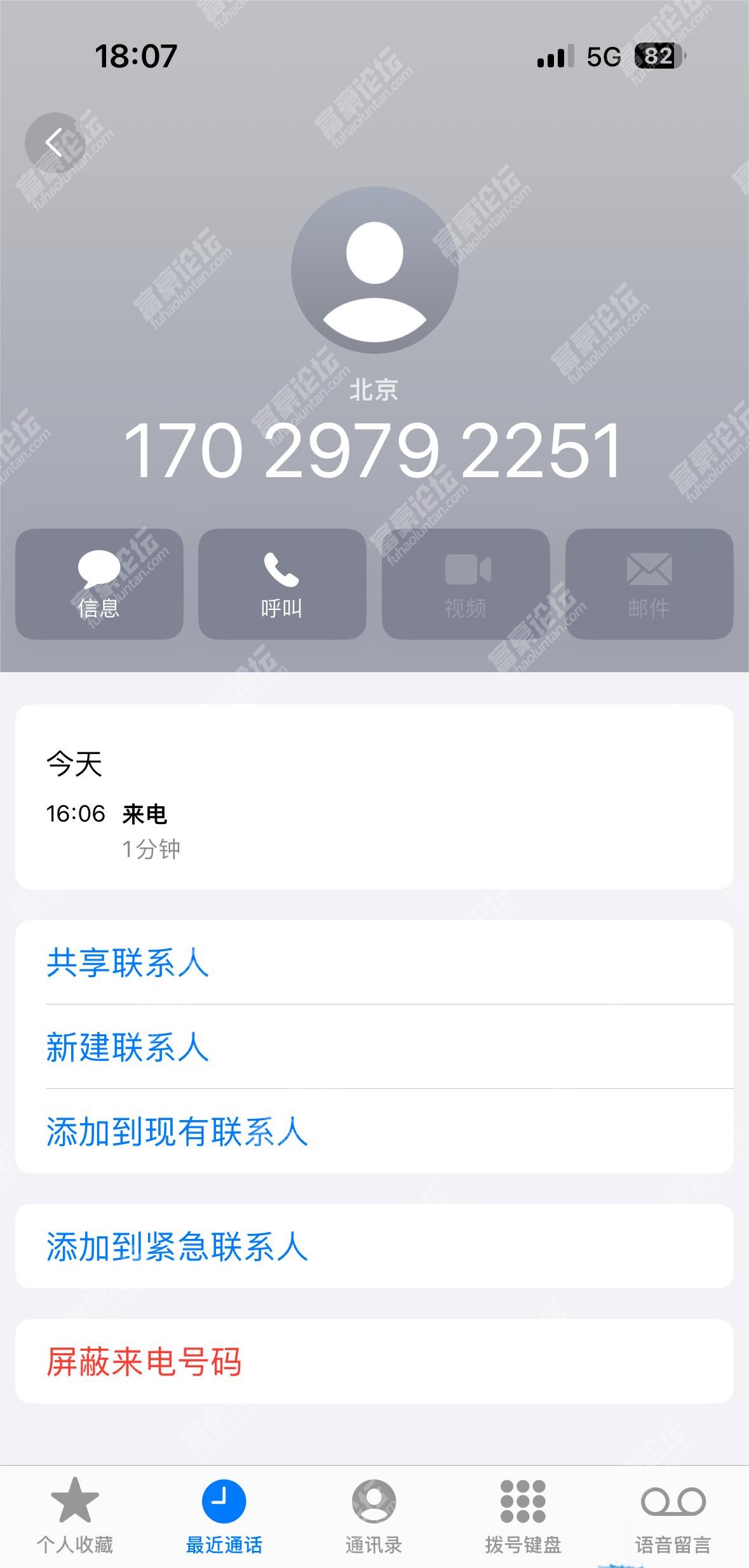This screenshot has height=1568, width=749.
Task: Send a message via the 信息 button
Action: tap(99, 584)
